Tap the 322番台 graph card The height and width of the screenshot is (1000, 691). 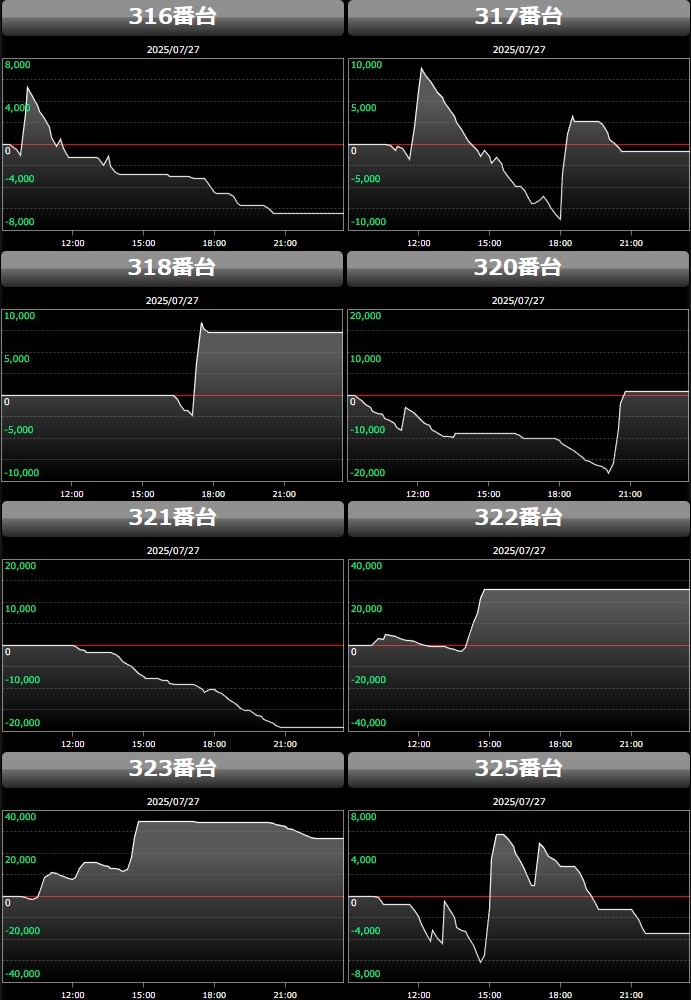click(519, 518)
